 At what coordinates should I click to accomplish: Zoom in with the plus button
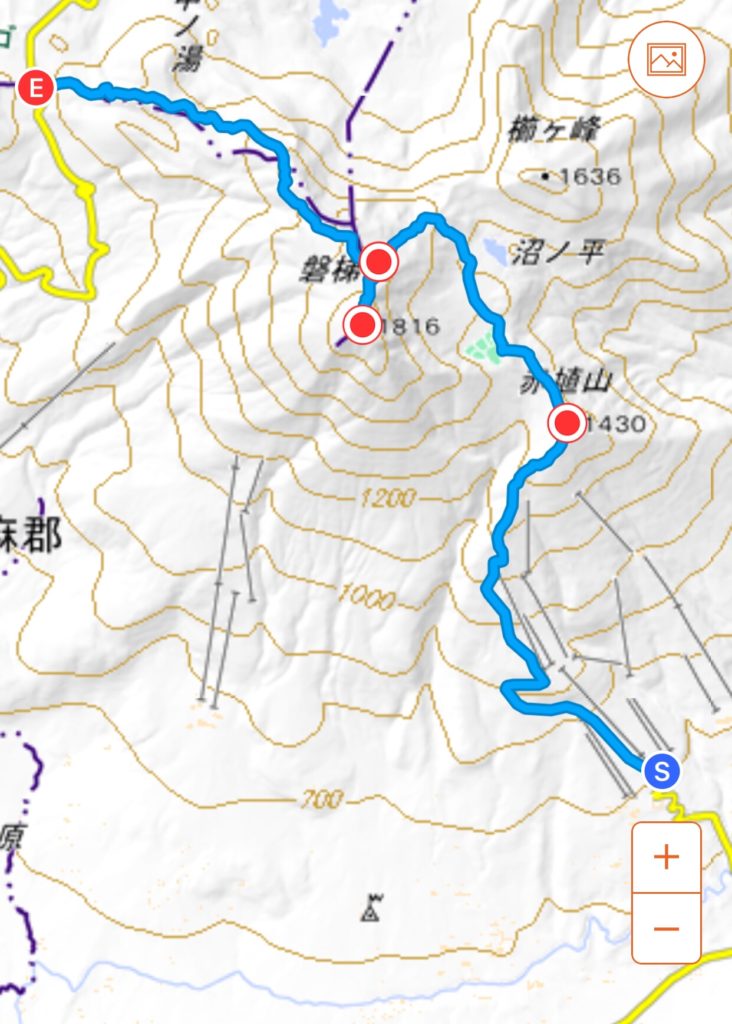tap(666, 857)
